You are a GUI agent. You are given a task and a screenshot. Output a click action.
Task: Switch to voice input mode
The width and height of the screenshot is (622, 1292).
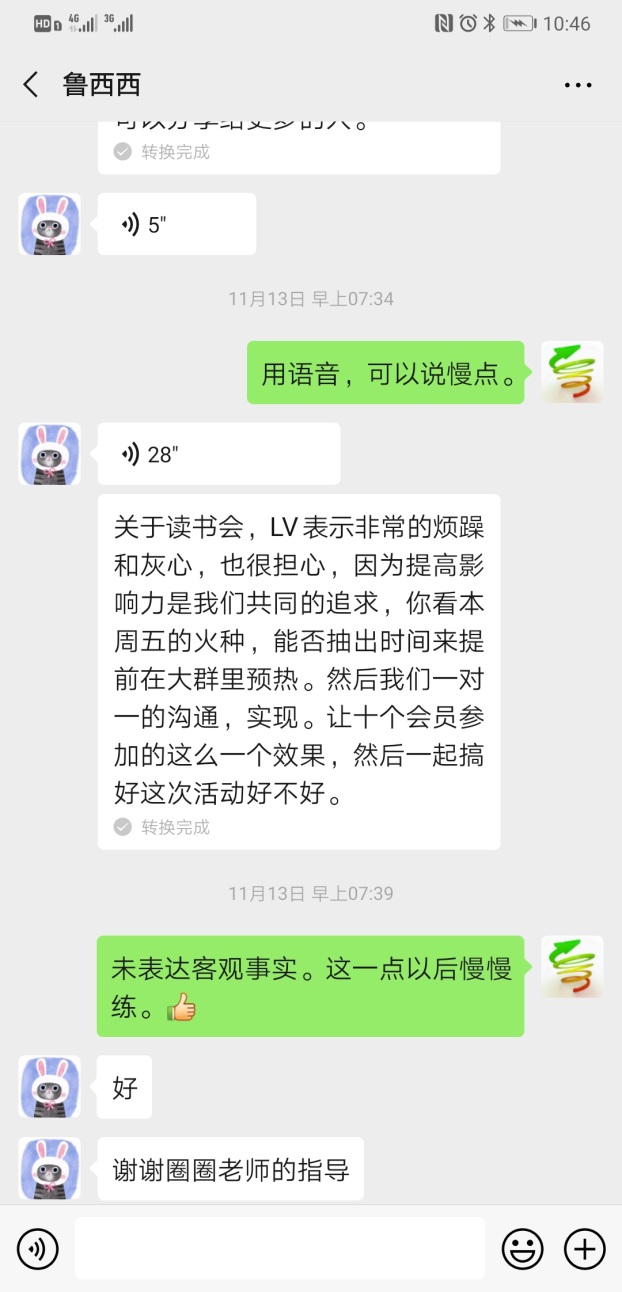38,1248
